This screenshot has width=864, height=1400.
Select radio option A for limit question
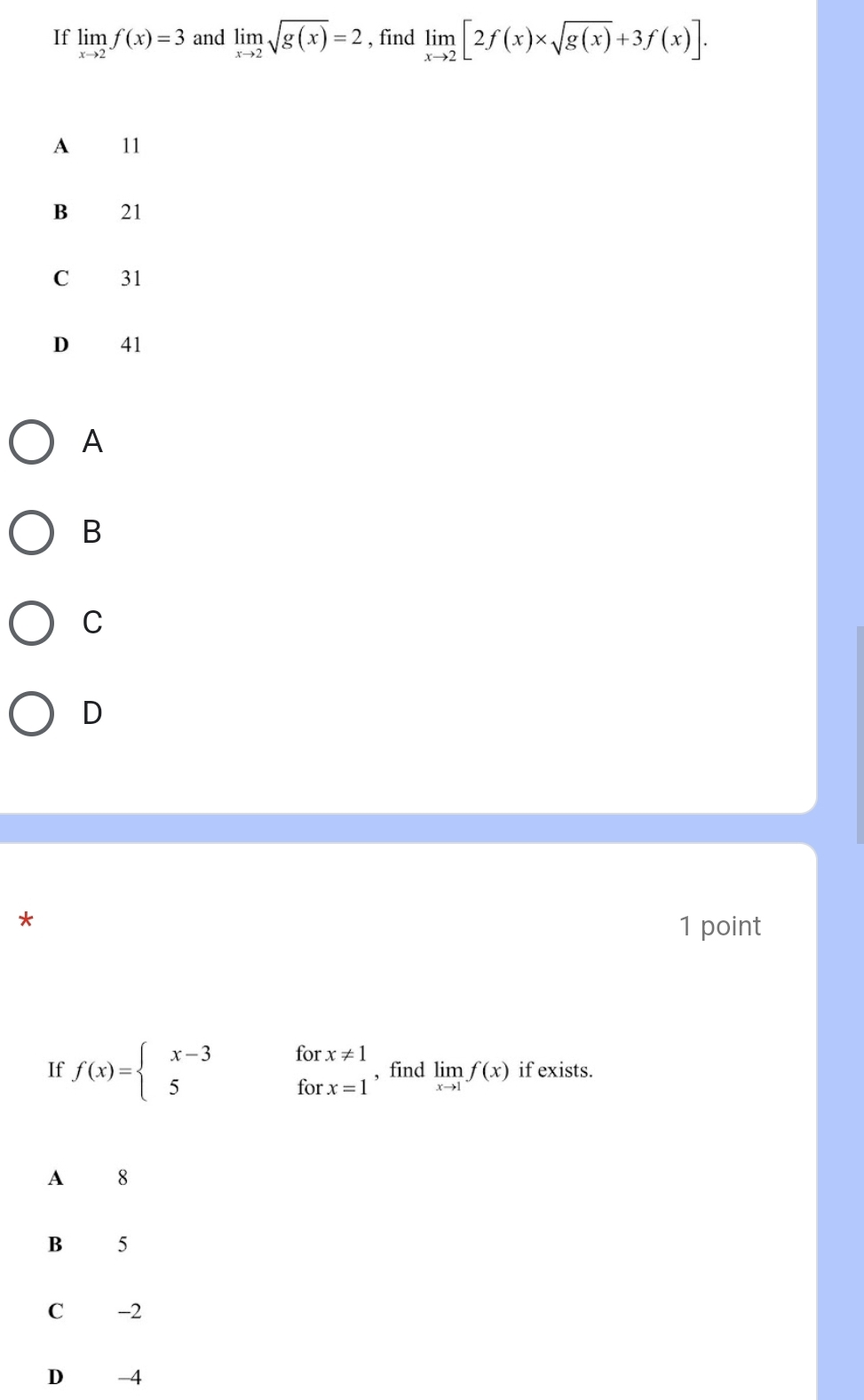(32, 442)
